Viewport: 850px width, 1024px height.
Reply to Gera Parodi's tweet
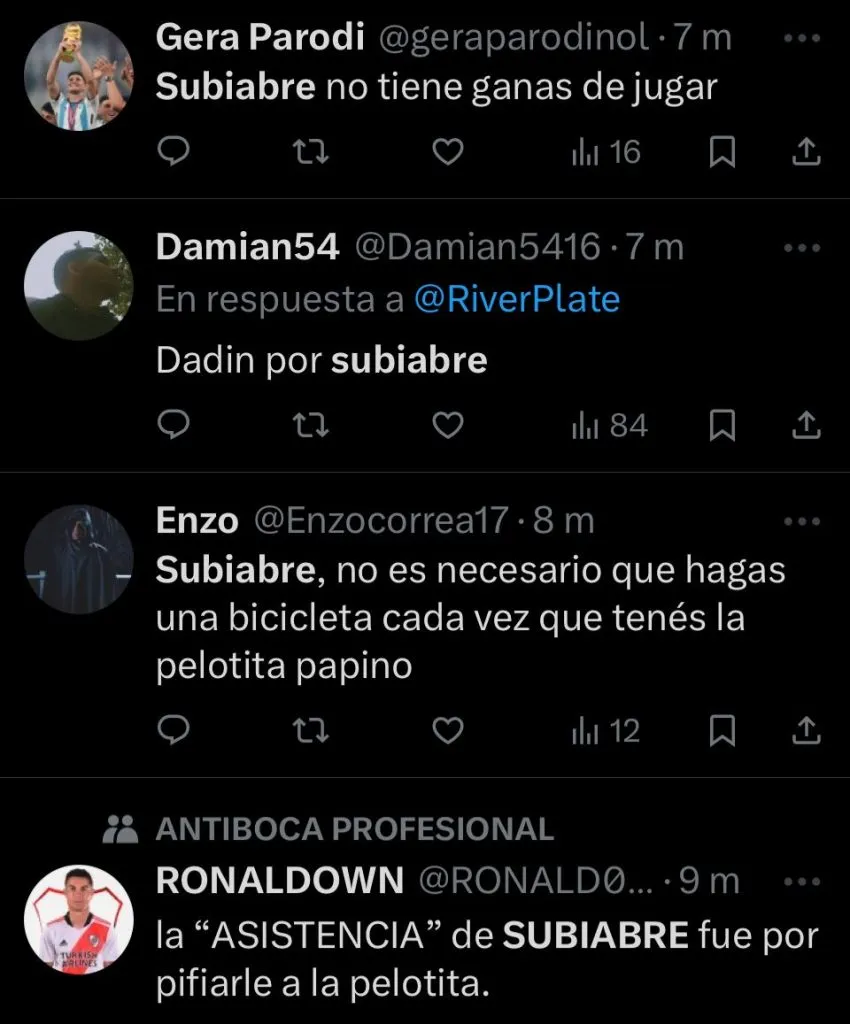click(x=175, y=152)
